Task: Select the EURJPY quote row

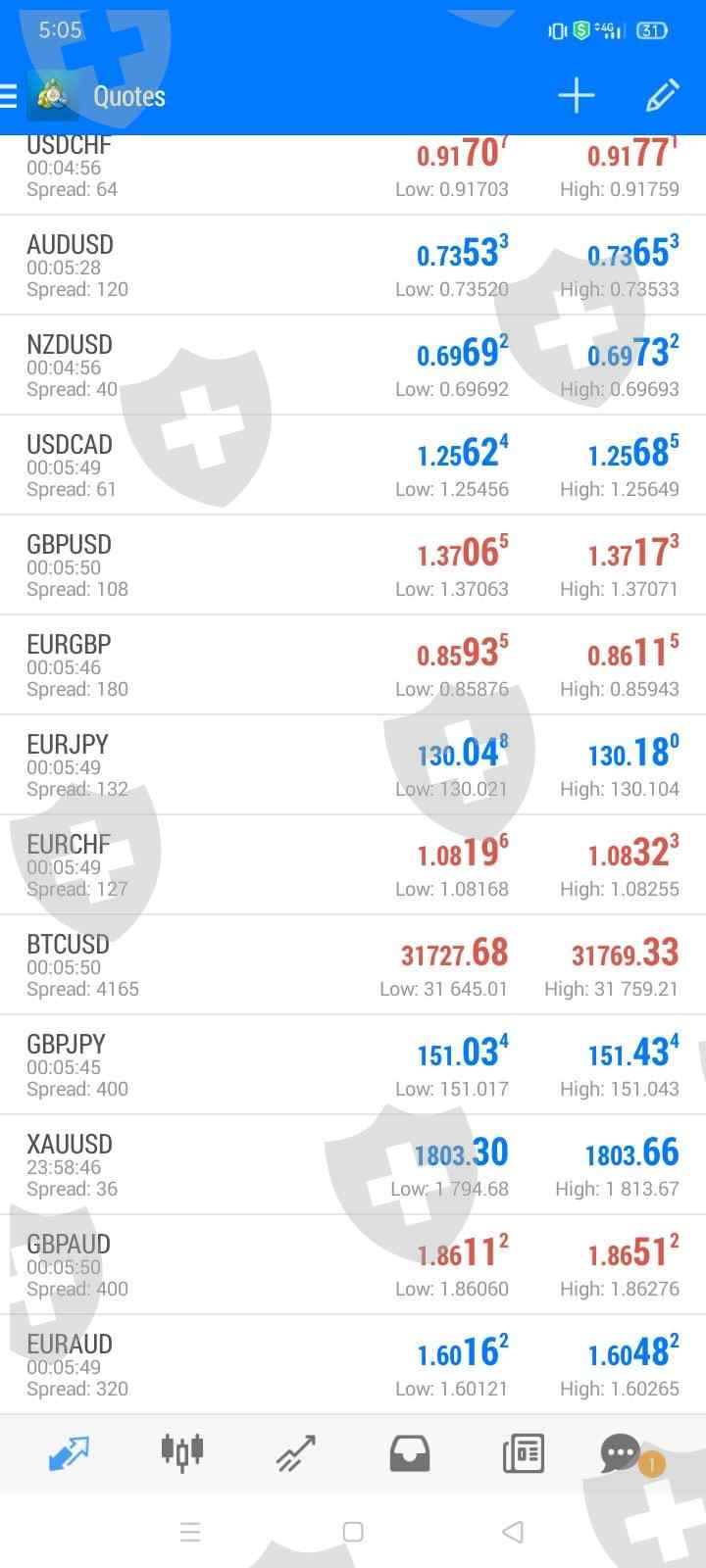Action: pyautogui.click(x=353, y=765)
